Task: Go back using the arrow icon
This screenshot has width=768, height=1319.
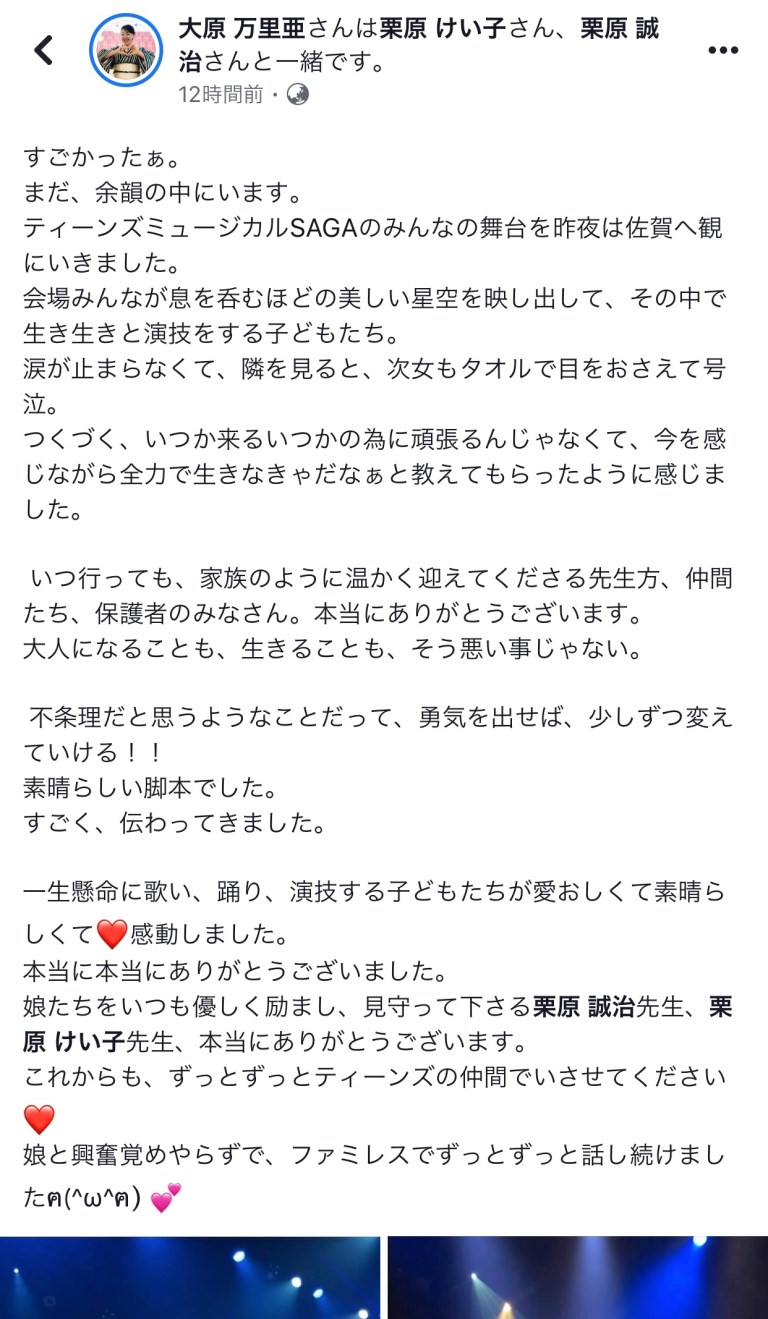Action: 43,50
